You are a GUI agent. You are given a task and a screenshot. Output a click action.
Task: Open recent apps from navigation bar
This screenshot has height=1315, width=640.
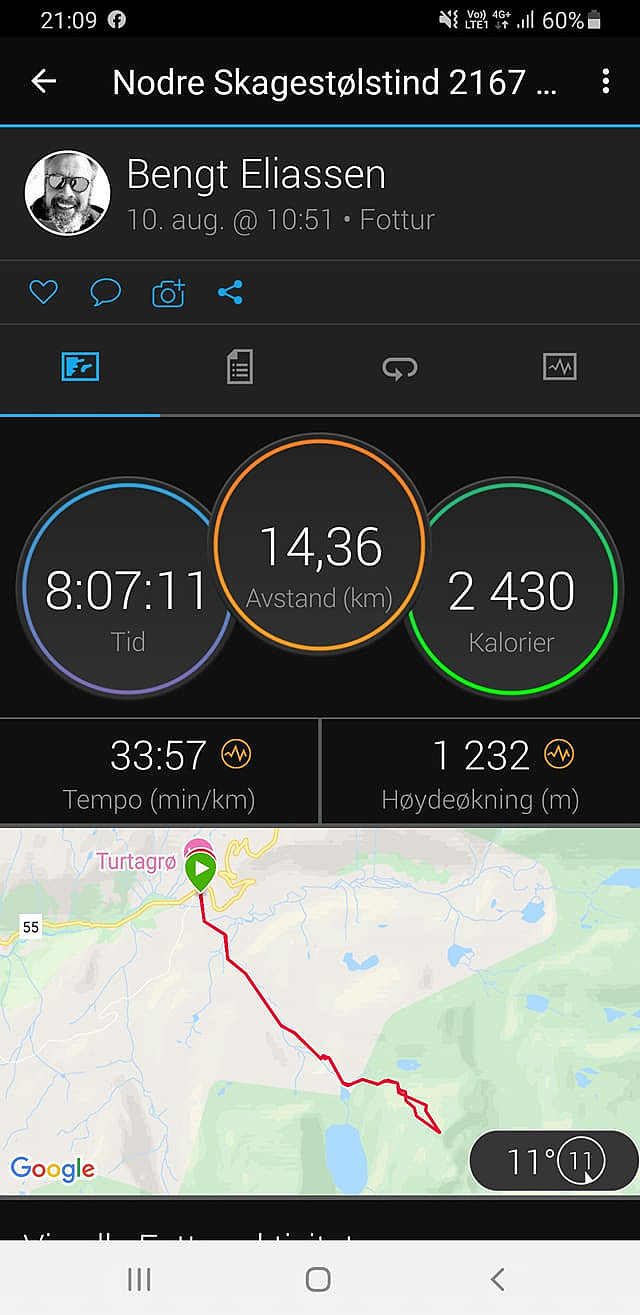click(x=139, y=1278)
